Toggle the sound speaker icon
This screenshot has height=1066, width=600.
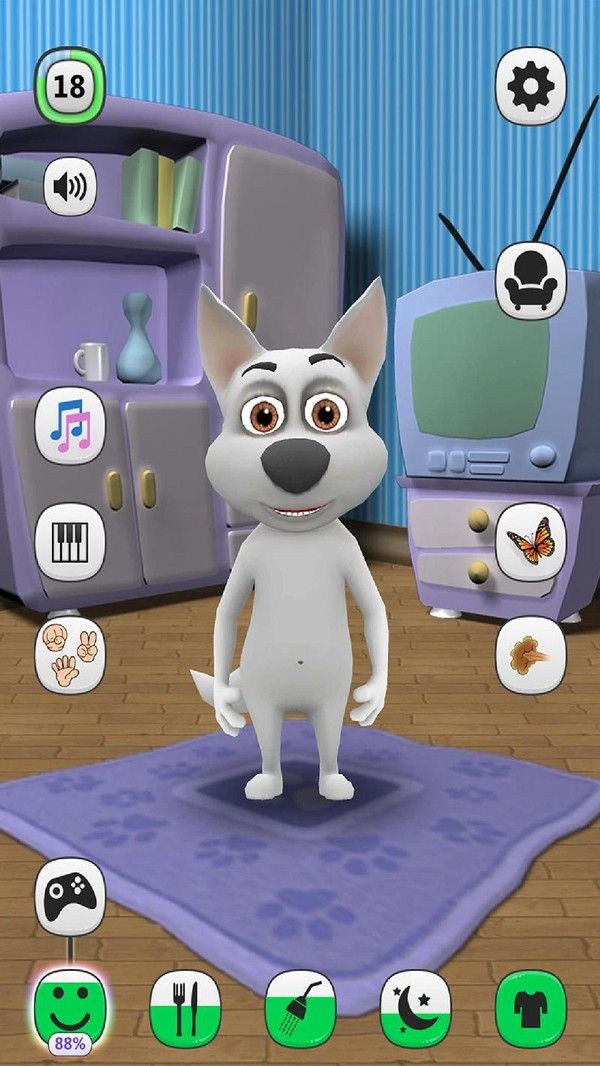tap(70, 187)
